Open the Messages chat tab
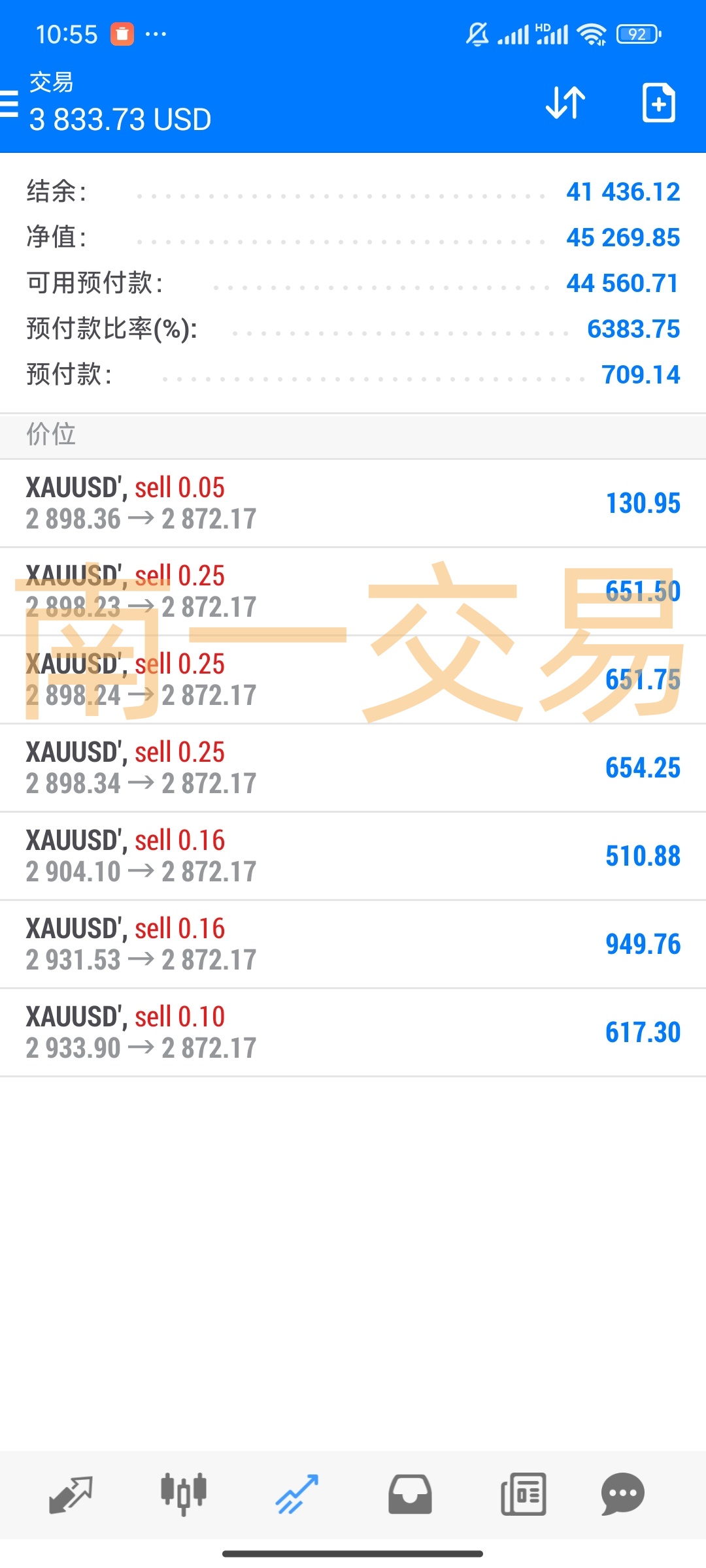The width and height of the screenshot is (706, 1568). [623, 1494]
